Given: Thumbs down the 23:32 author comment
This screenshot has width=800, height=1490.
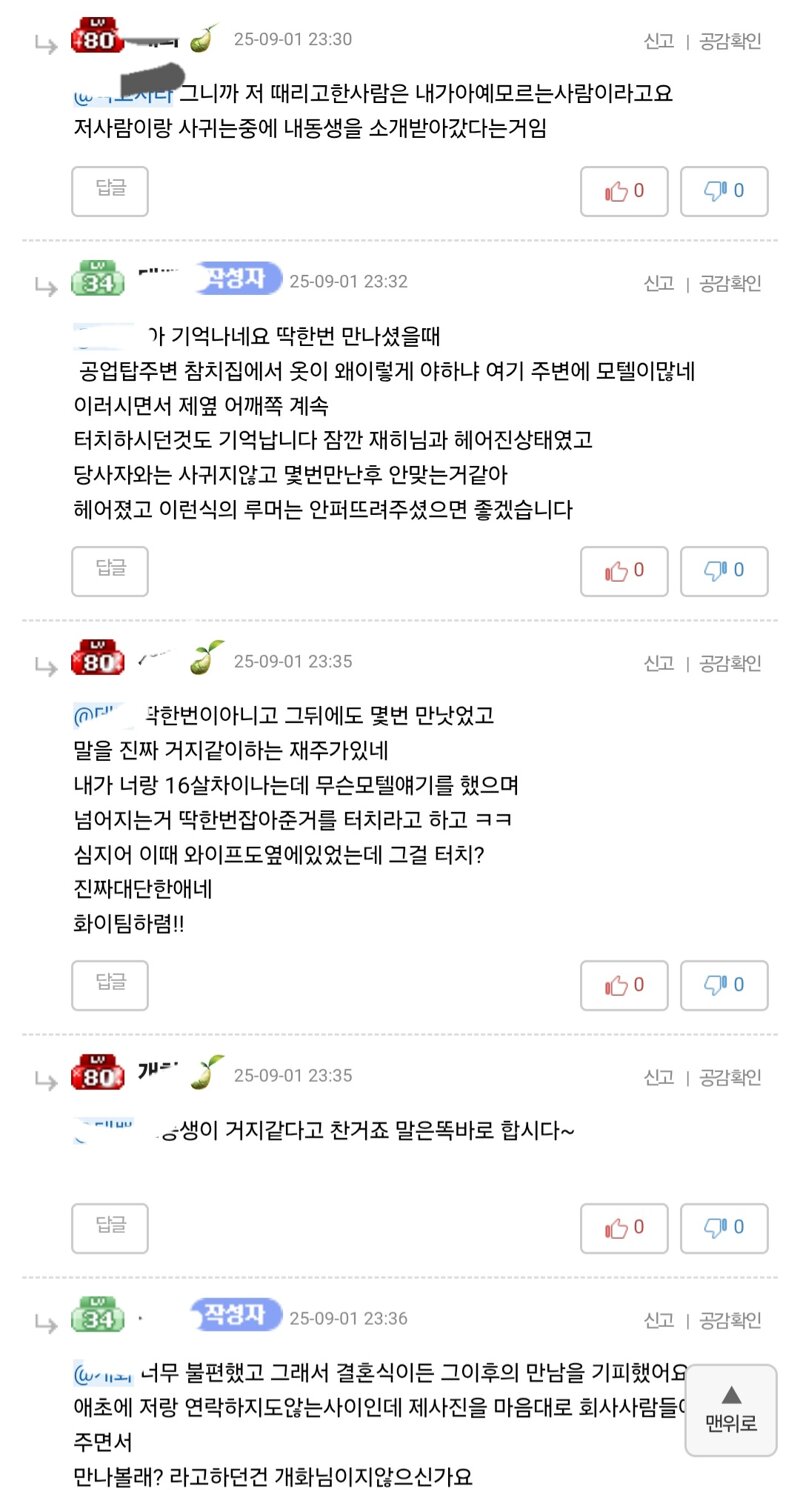Looking at the screenshot, I should click(x=724, y=571).
